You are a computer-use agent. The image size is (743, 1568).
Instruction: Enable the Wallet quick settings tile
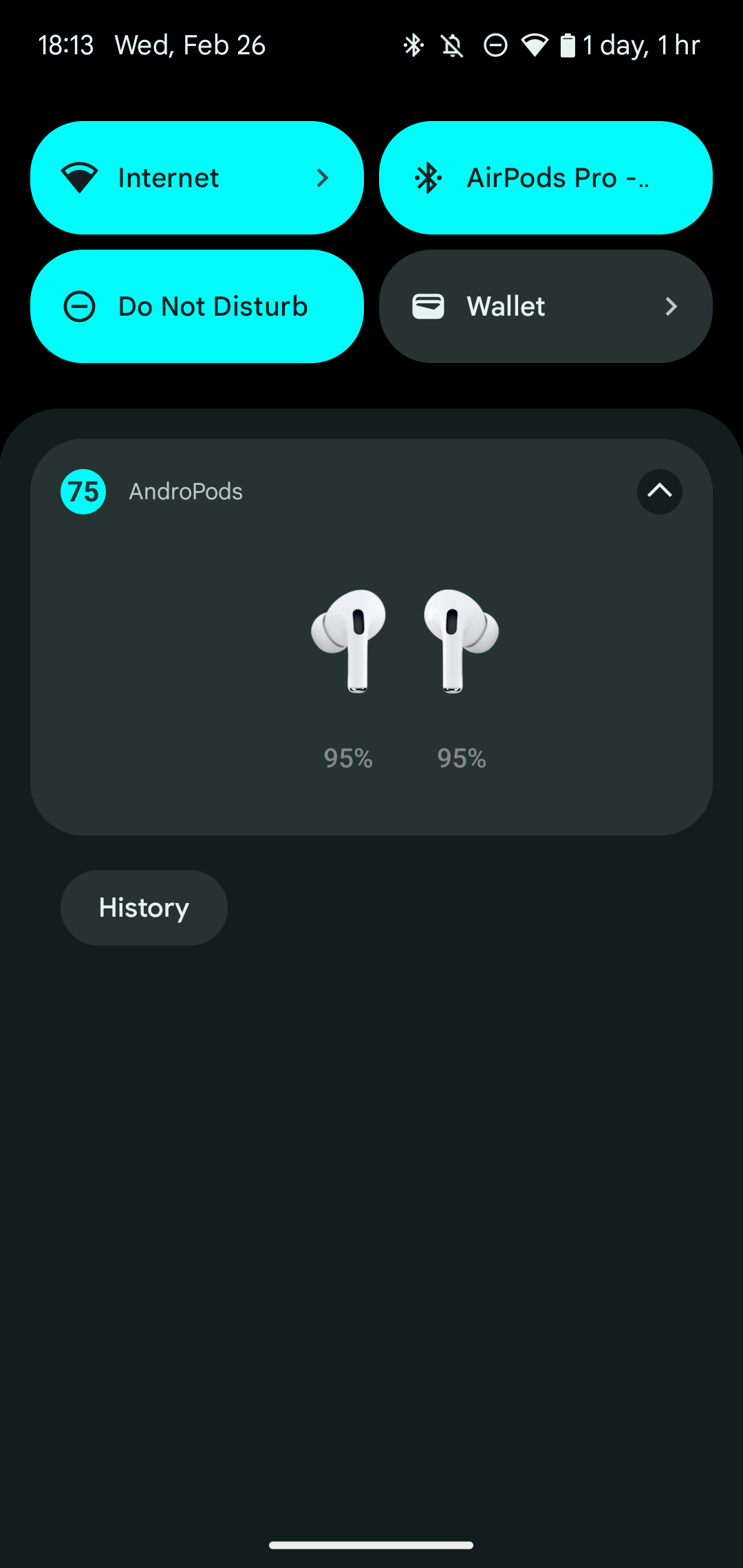pos(546,306)
